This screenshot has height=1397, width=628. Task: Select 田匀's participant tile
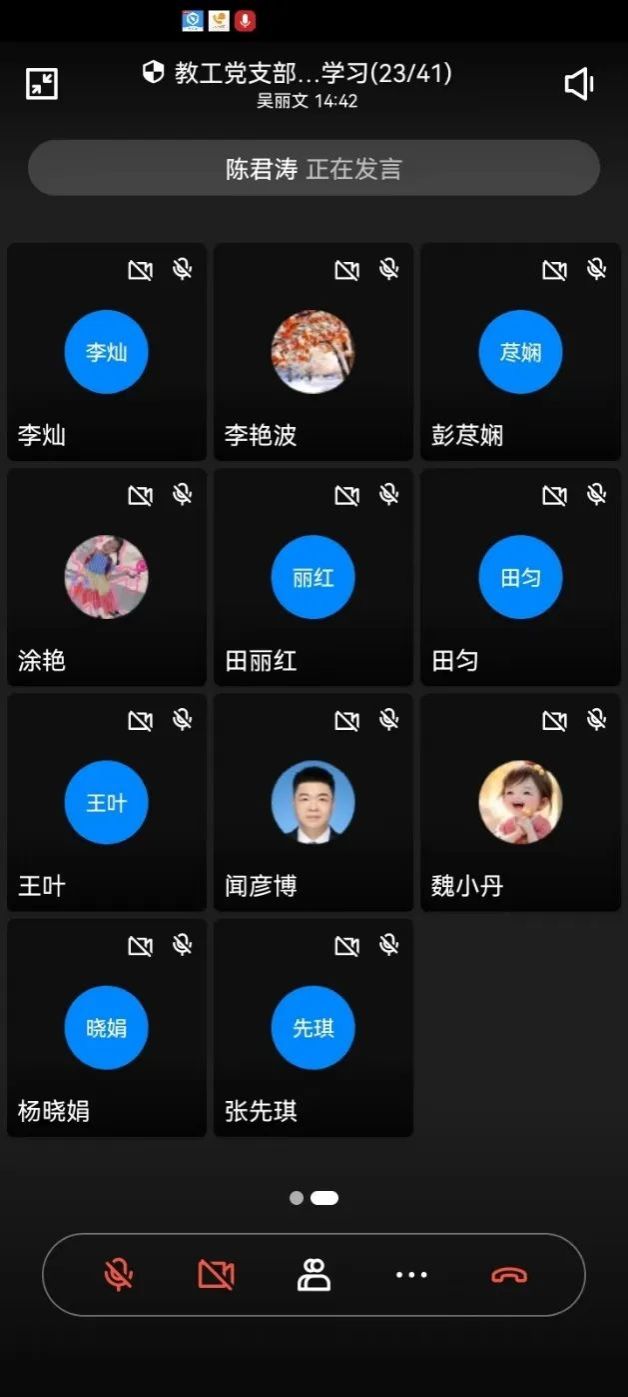tap(520, 577)
